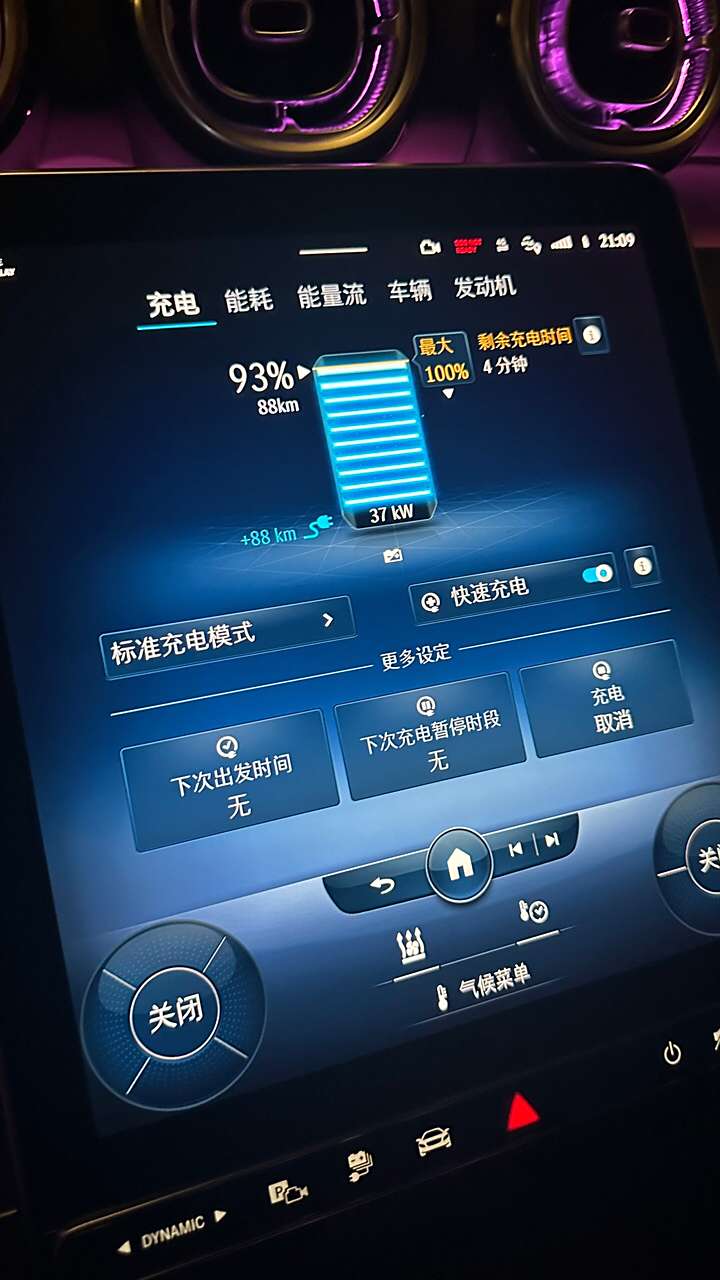This screenshot has height=1280, width=720.
Task: Skip to next track
Action: click(x=551, y=840)
